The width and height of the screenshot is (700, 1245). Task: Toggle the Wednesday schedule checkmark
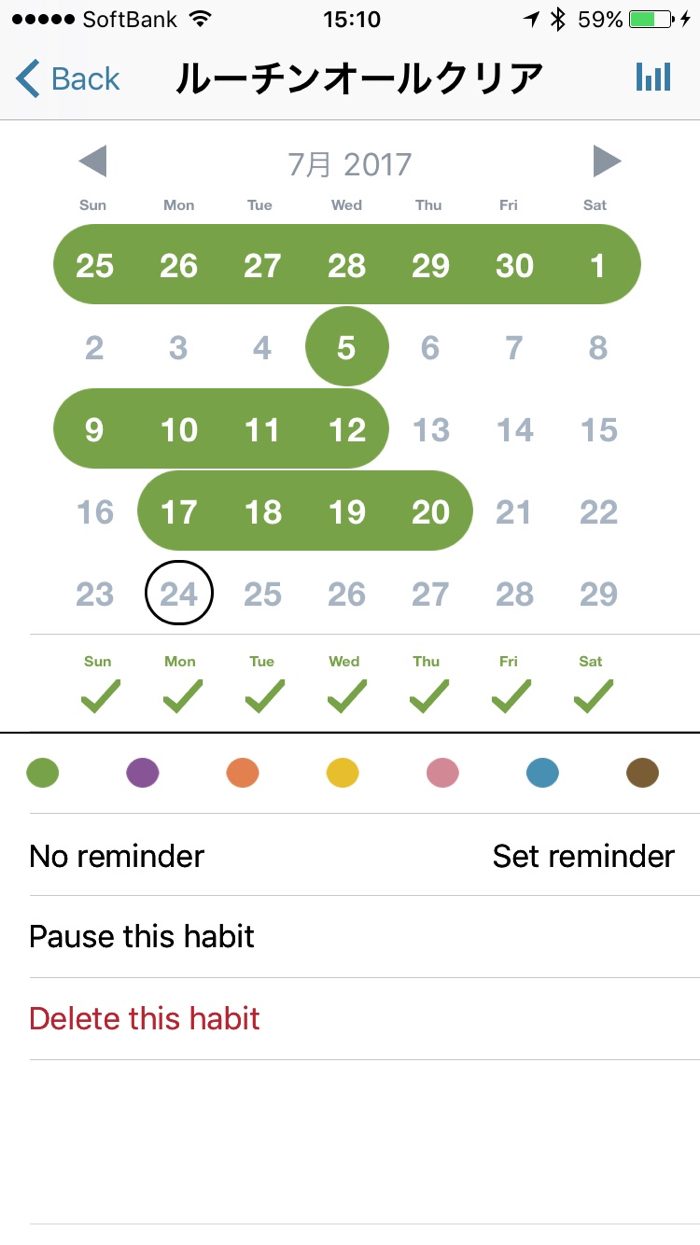pos(346,695)
